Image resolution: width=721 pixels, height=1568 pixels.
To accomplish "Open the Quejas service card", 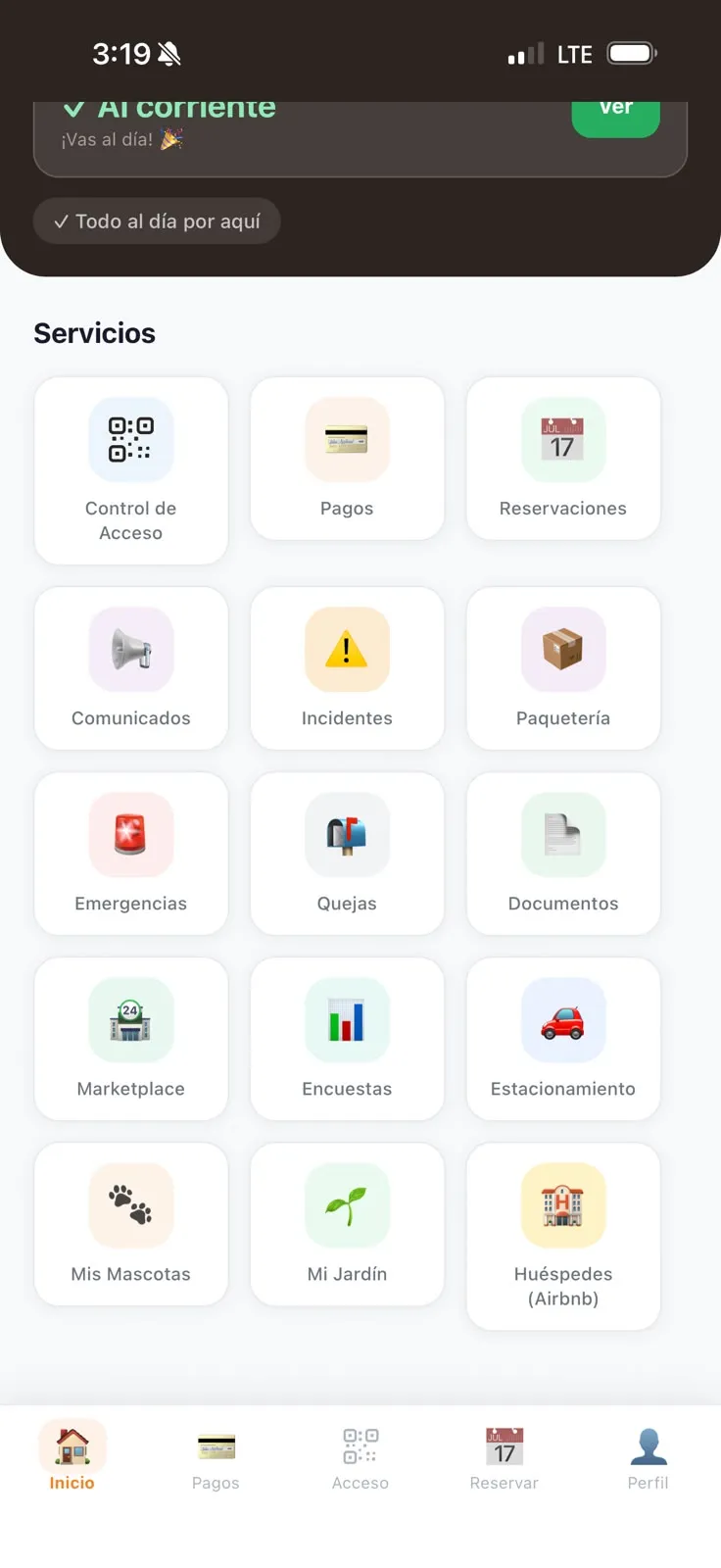I will coord(347,854).
